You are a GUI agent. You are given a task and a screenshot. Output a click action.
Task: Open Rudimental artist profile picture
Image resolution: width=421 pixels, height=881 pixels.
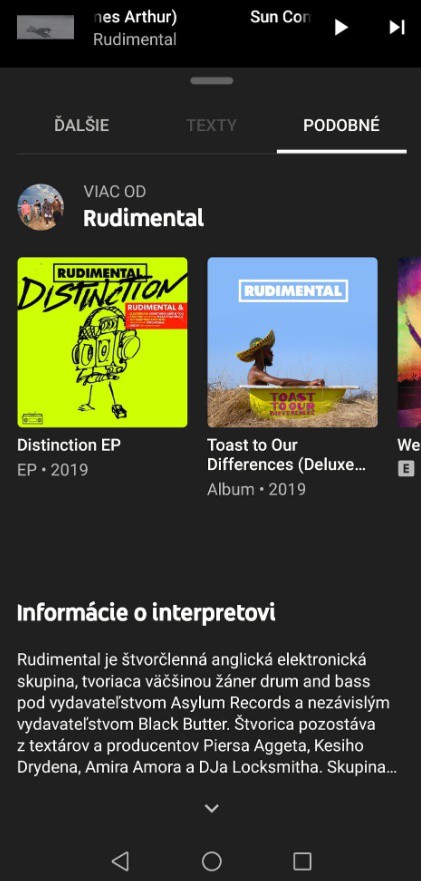[40, 206]
